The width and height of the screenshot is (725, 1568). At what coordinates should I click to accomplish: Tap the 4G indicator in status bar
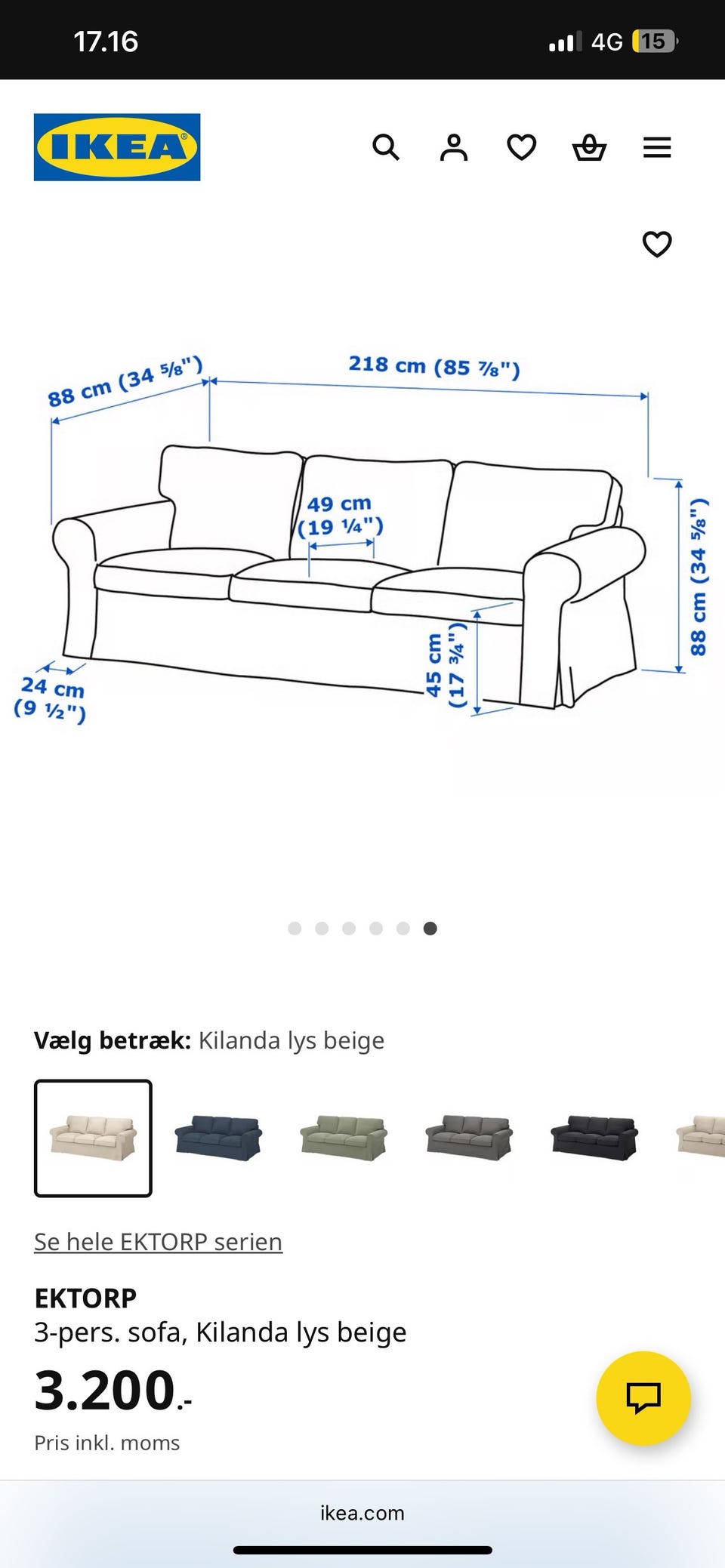click(608, 41)
